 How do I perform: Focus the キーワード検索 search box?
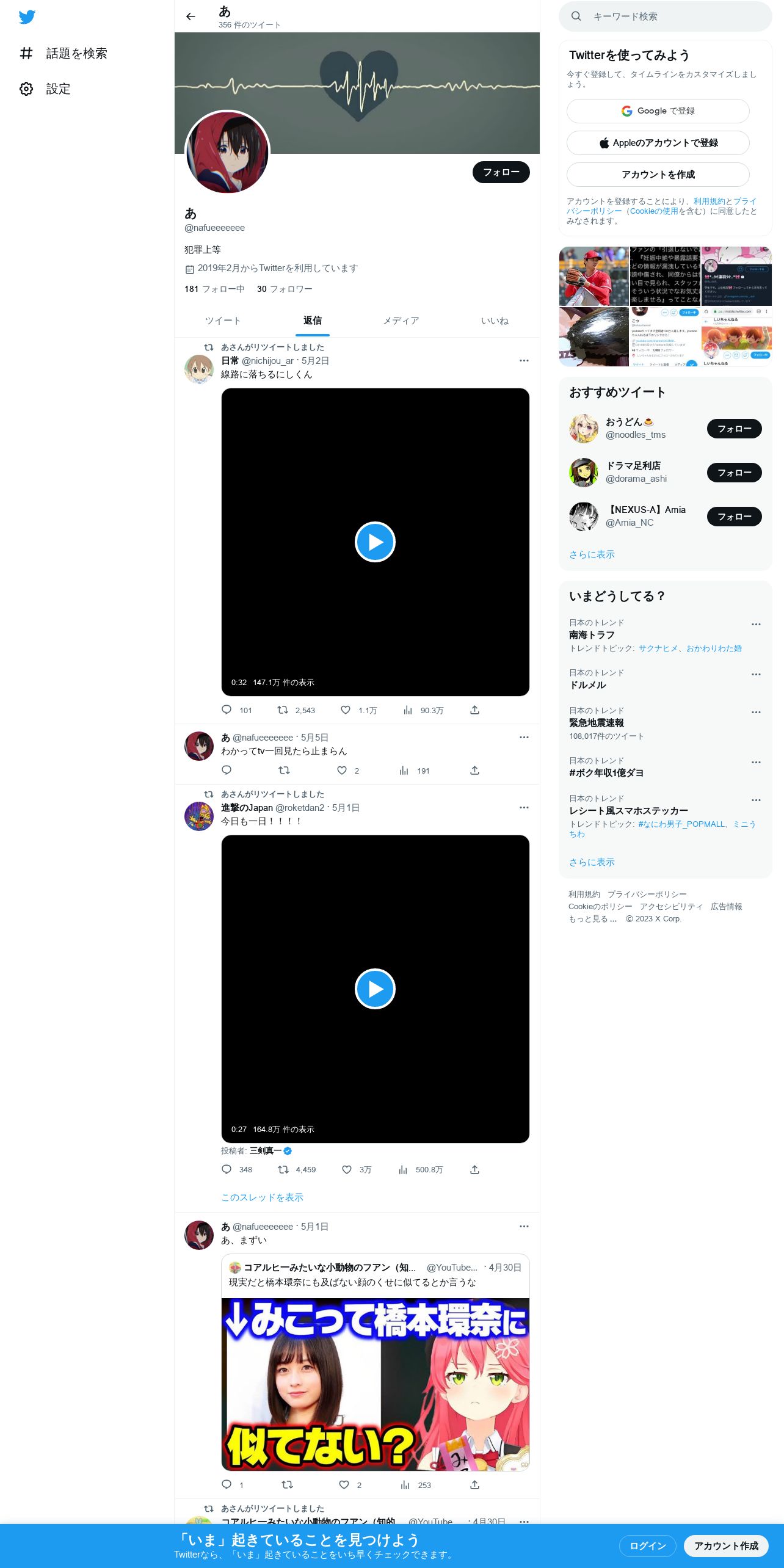coord(666,16)
